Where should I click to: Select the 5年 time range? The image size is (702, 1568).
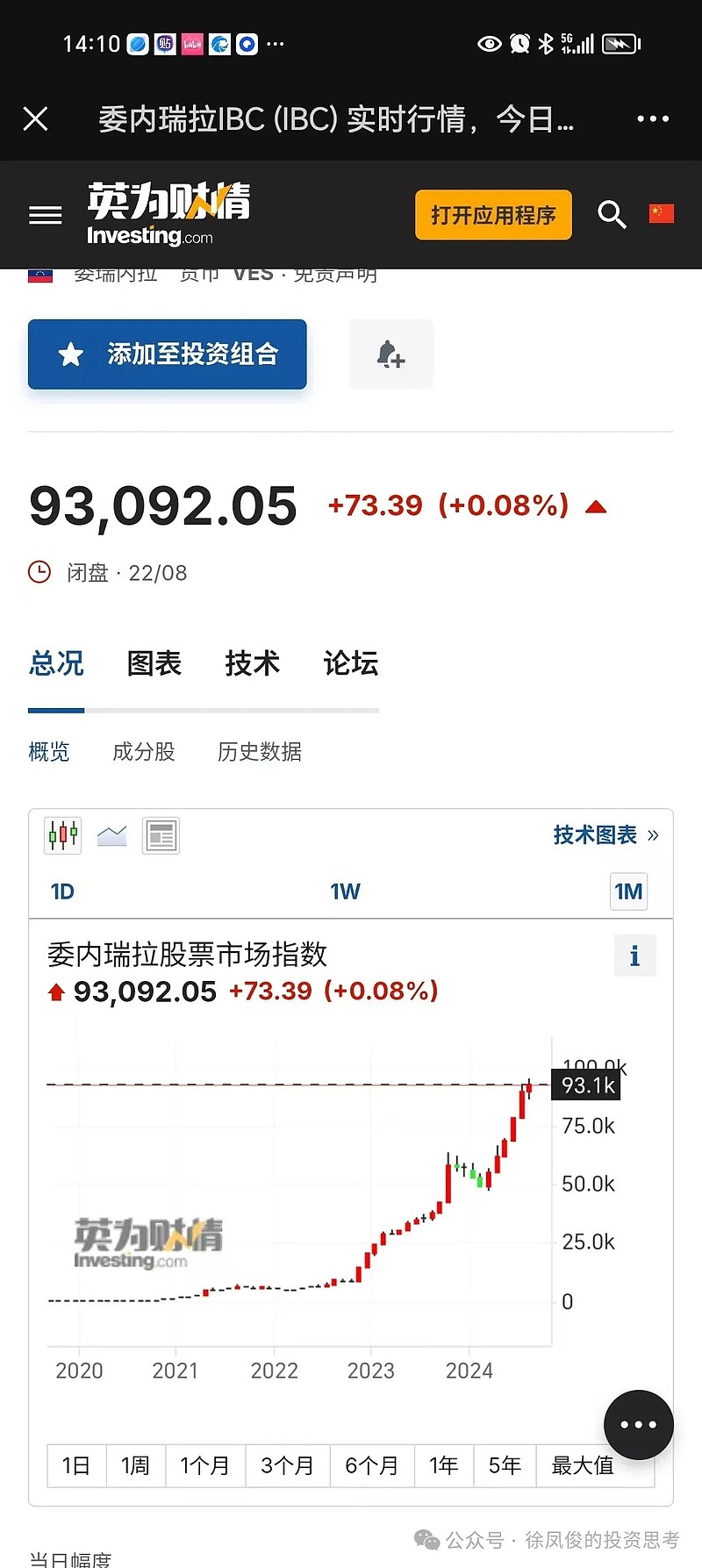pyautogui.click(x=505, y=1465)
